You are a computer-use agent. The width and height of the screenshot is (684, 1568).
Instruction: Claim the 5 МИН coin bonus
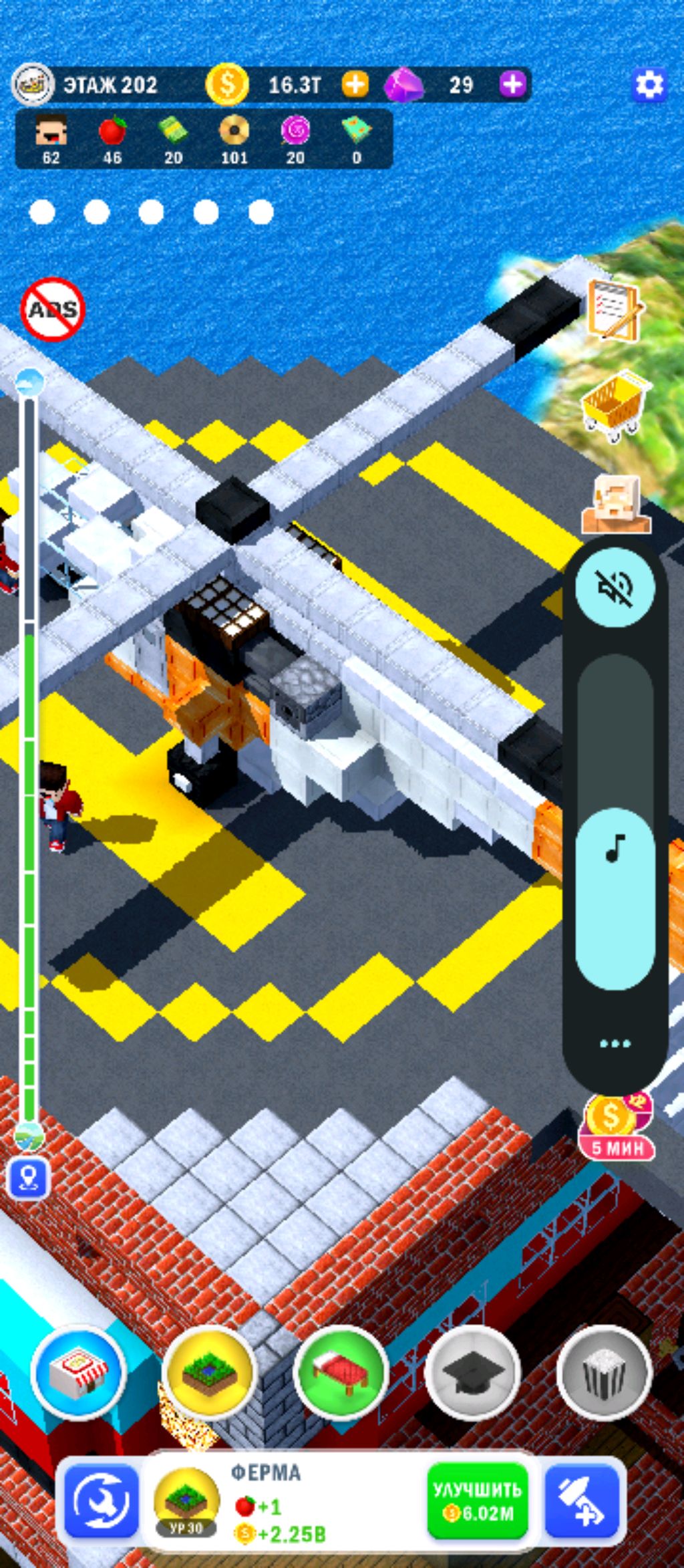(616, 1128)
